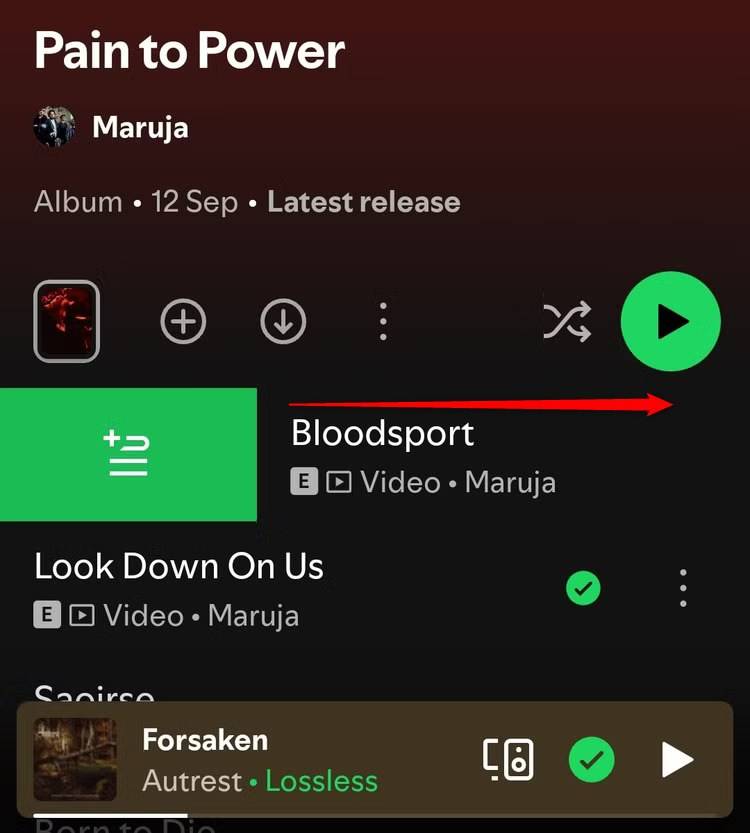Open the Maruja artist options via album cover

[53, 127]
